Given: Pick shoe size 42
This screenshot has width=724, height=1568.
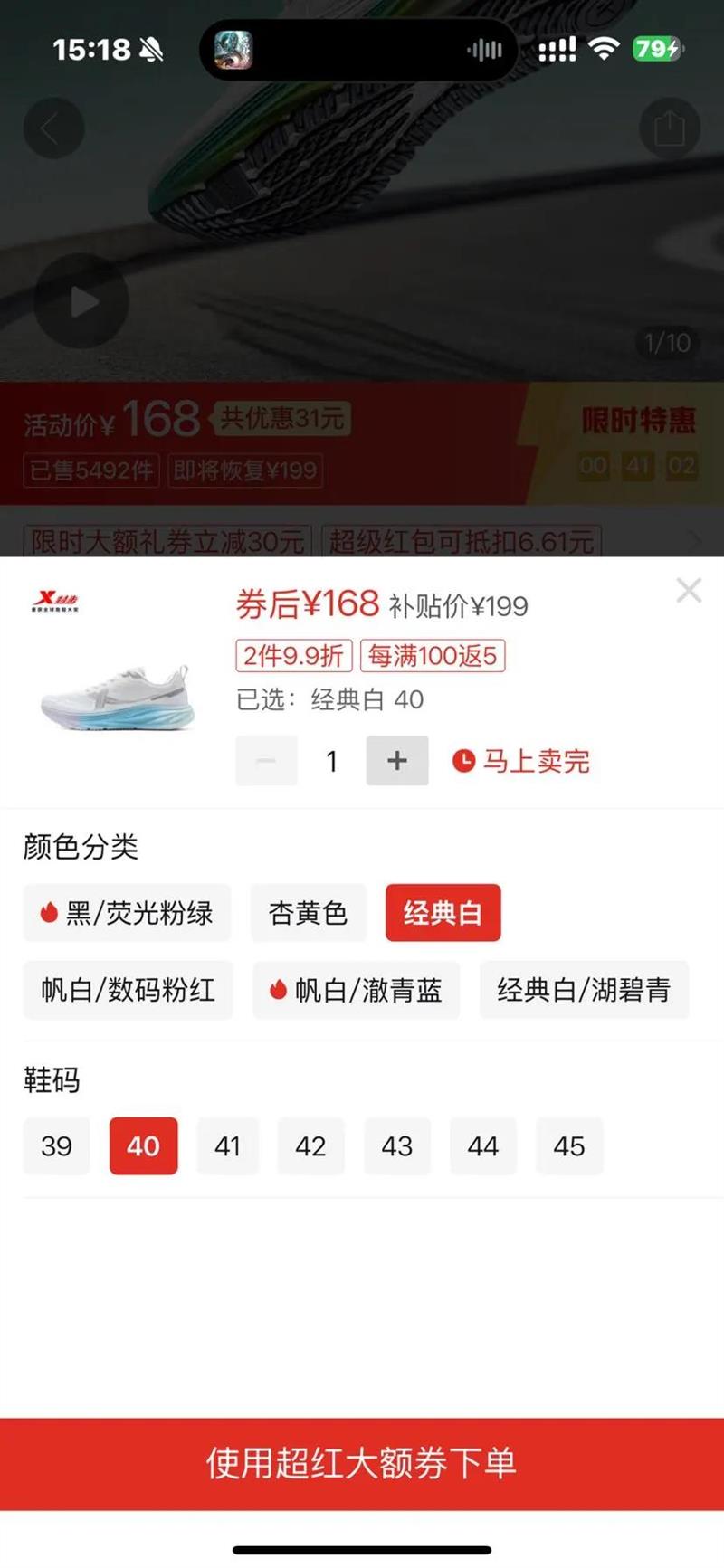Looking at the screenshot, I should (x=310, y=1146).
